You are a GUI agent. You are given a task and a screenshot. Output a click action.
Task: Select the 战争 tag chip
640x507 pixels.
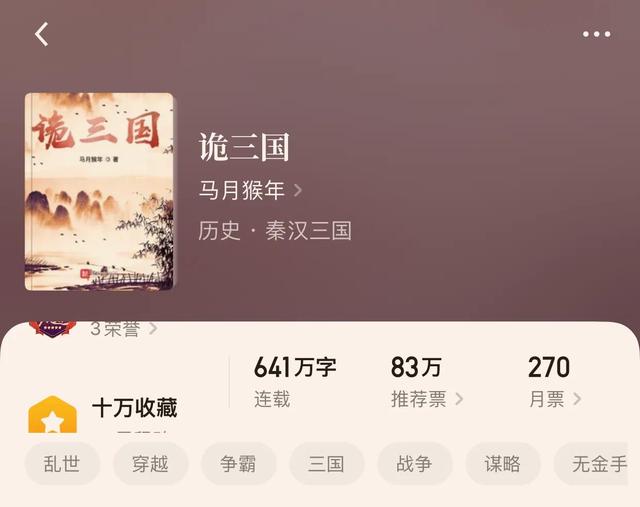pyautogui.click(x=414, y=464)
